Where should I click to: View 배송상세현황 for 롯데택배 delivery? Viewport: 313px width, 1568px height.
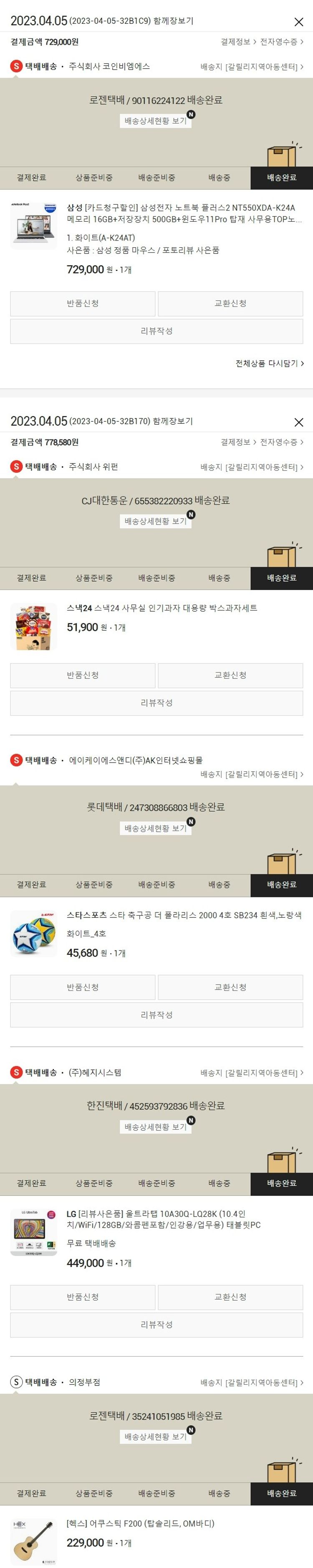pyautogui.click(x=156, y=828)
